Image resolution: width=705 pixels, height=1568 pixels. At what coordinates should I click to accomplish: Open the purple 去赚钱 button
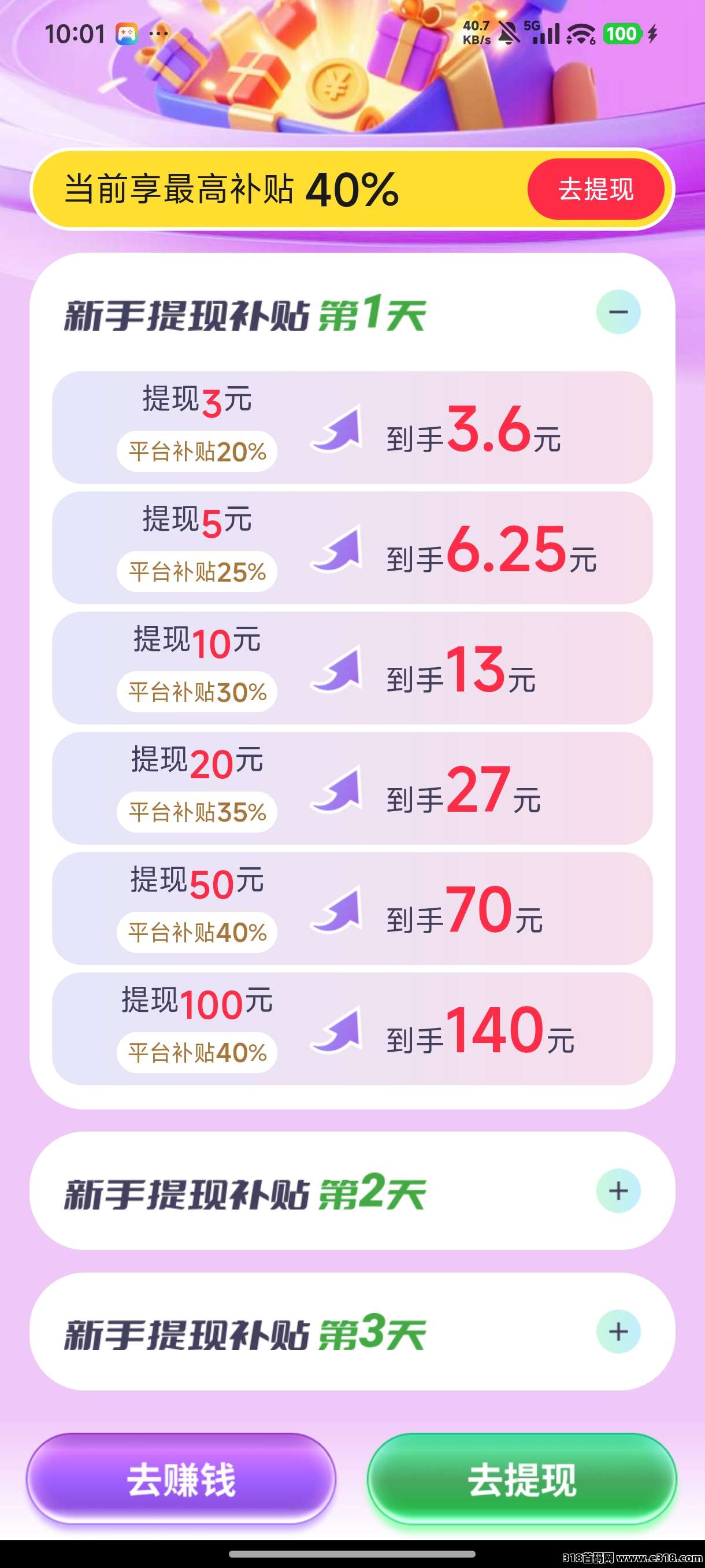coord(181,1479)
